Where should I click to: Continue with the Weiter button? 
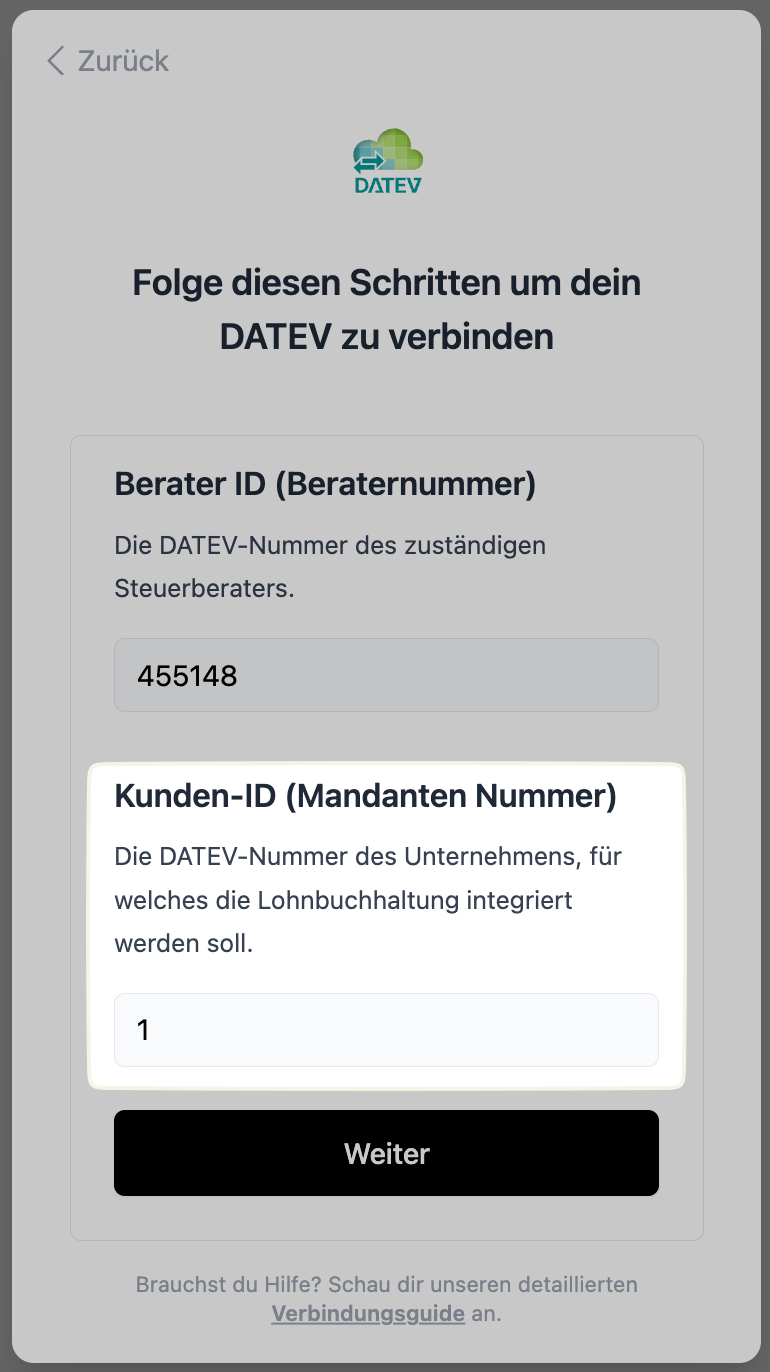coord(386,1153)
